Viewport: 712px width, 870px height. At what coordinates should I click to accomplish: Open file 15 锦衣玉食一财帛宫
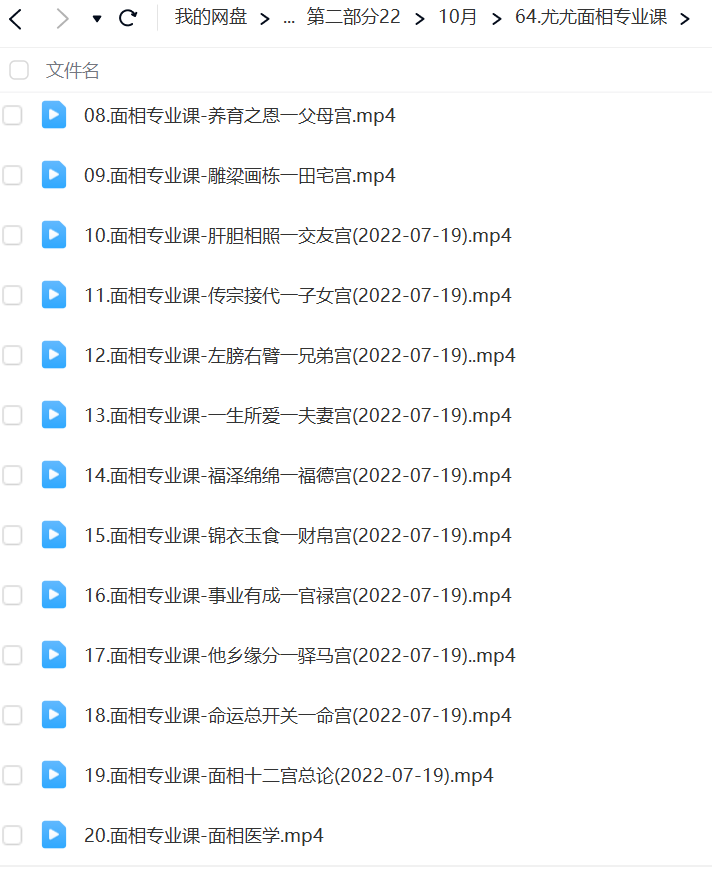point(297,536)
